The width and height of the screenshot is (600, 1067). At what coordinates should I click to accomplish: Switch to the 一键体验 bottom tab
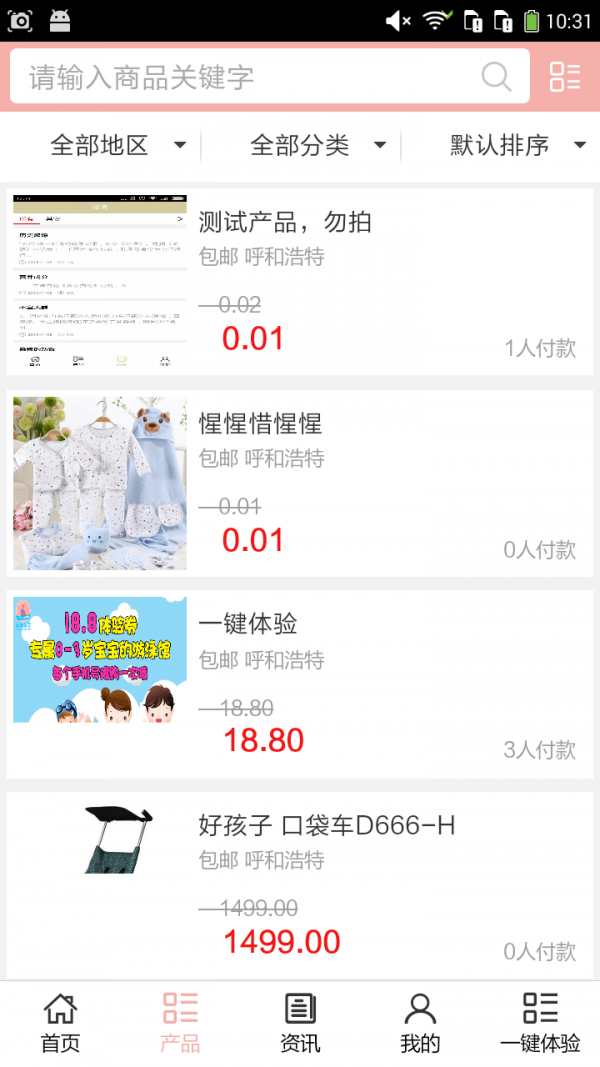540,1024
